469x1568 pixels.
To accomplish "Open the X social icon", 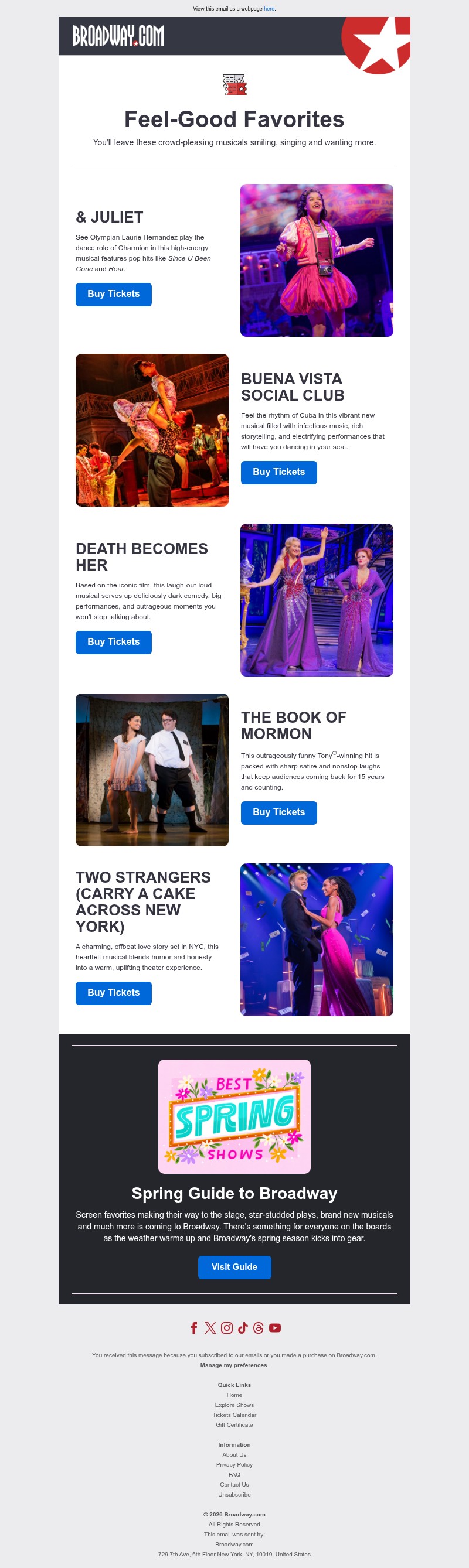I will tap(210, 1328).
